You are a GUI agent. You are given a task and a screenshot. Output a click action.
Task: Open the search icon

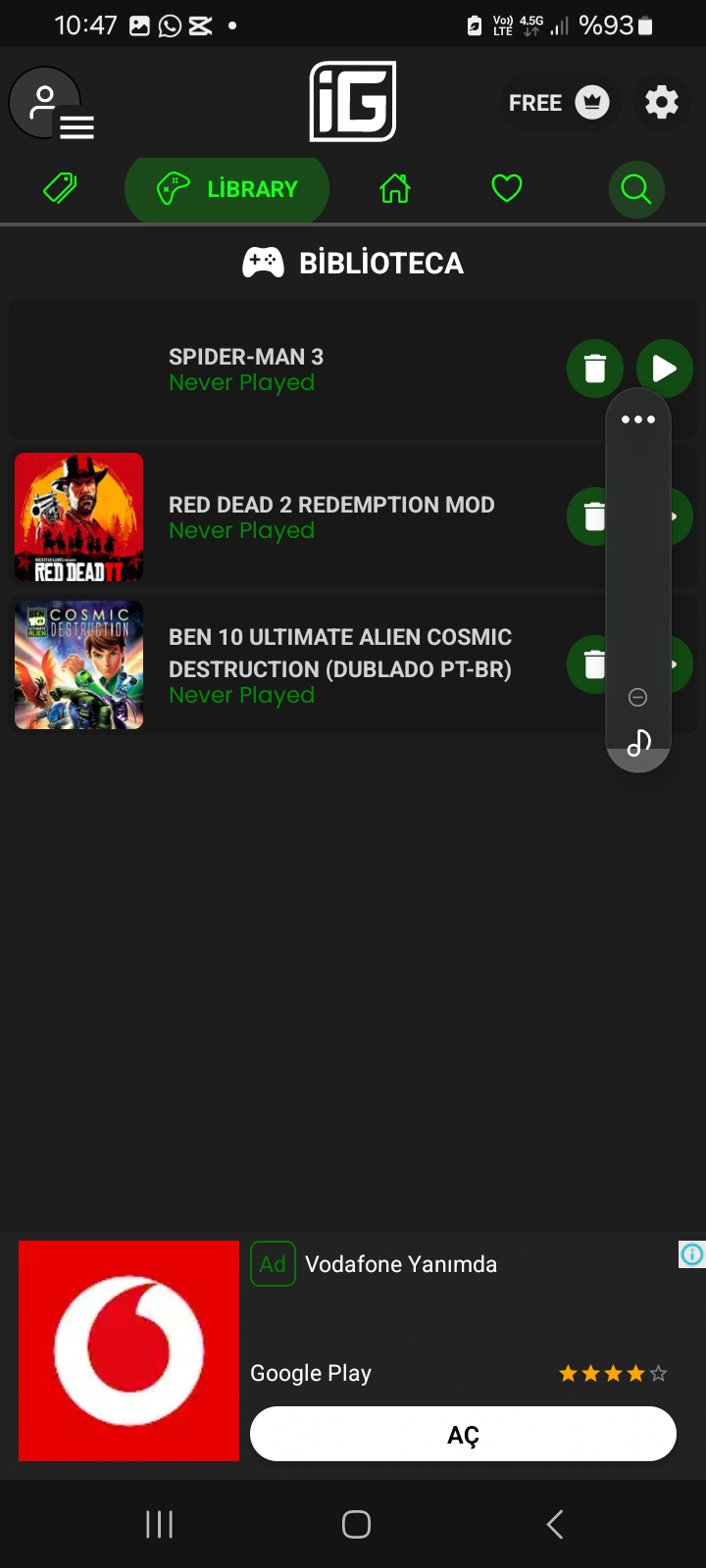click(x=636, y=188)
